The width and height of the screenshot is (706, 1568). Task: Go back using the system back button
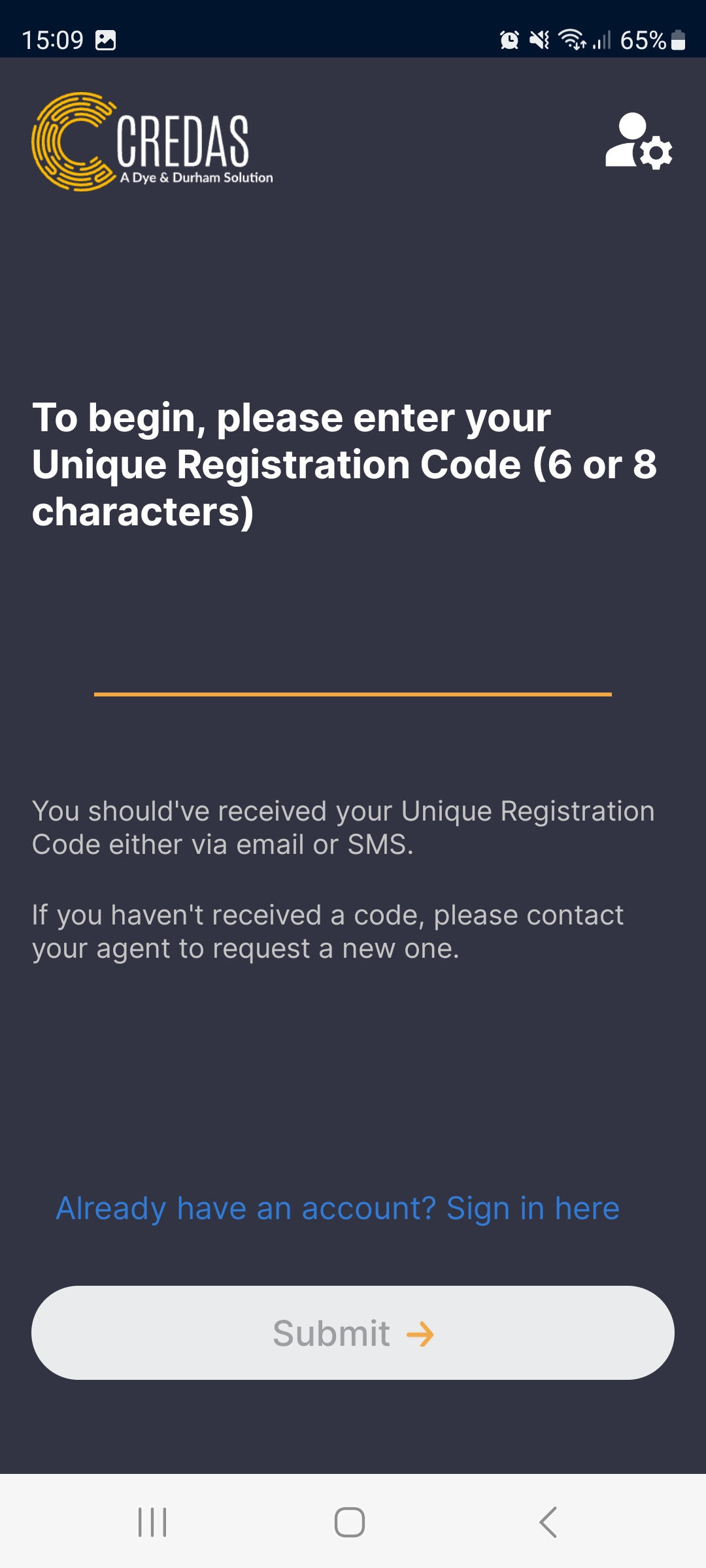click(548, 1522)
